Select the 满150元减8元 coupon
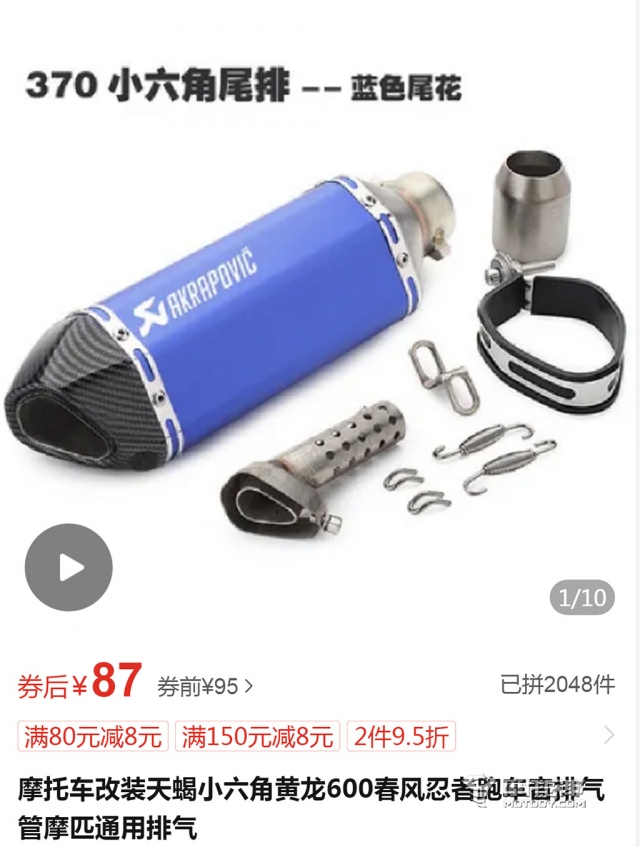 257,738
